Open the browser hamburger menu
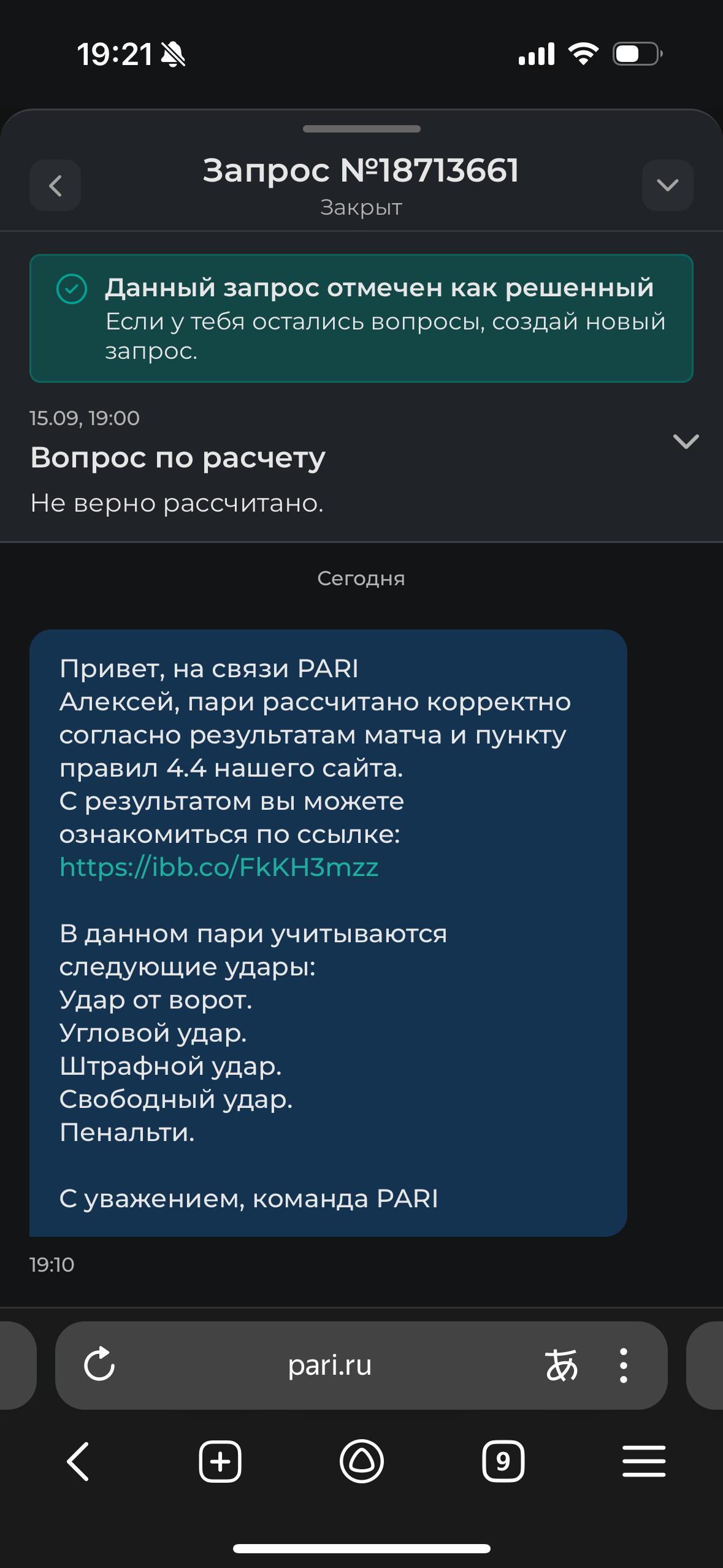The height and width of the screenshot is (1568, 723). pyautogui.click(x=644, y=1461)
